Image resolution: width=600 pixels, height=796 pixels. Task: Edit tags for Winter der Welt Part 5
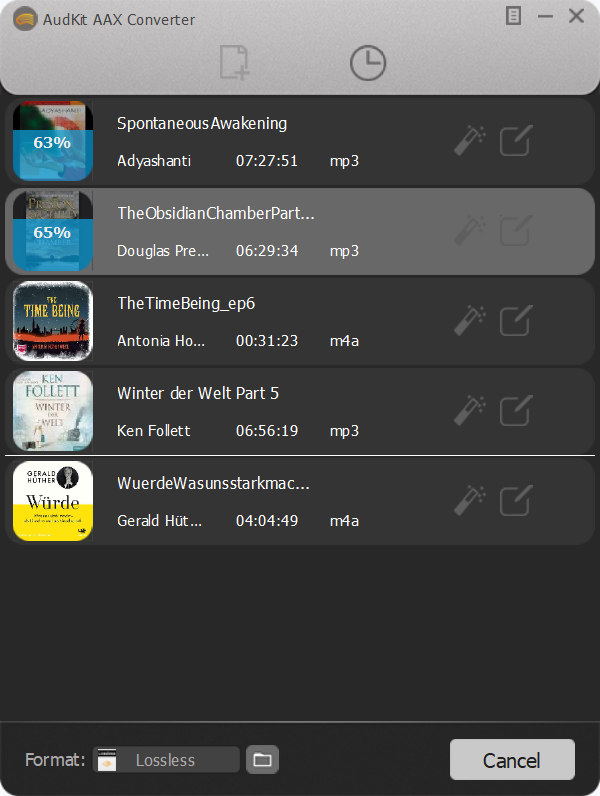click(x=515, y=411)
